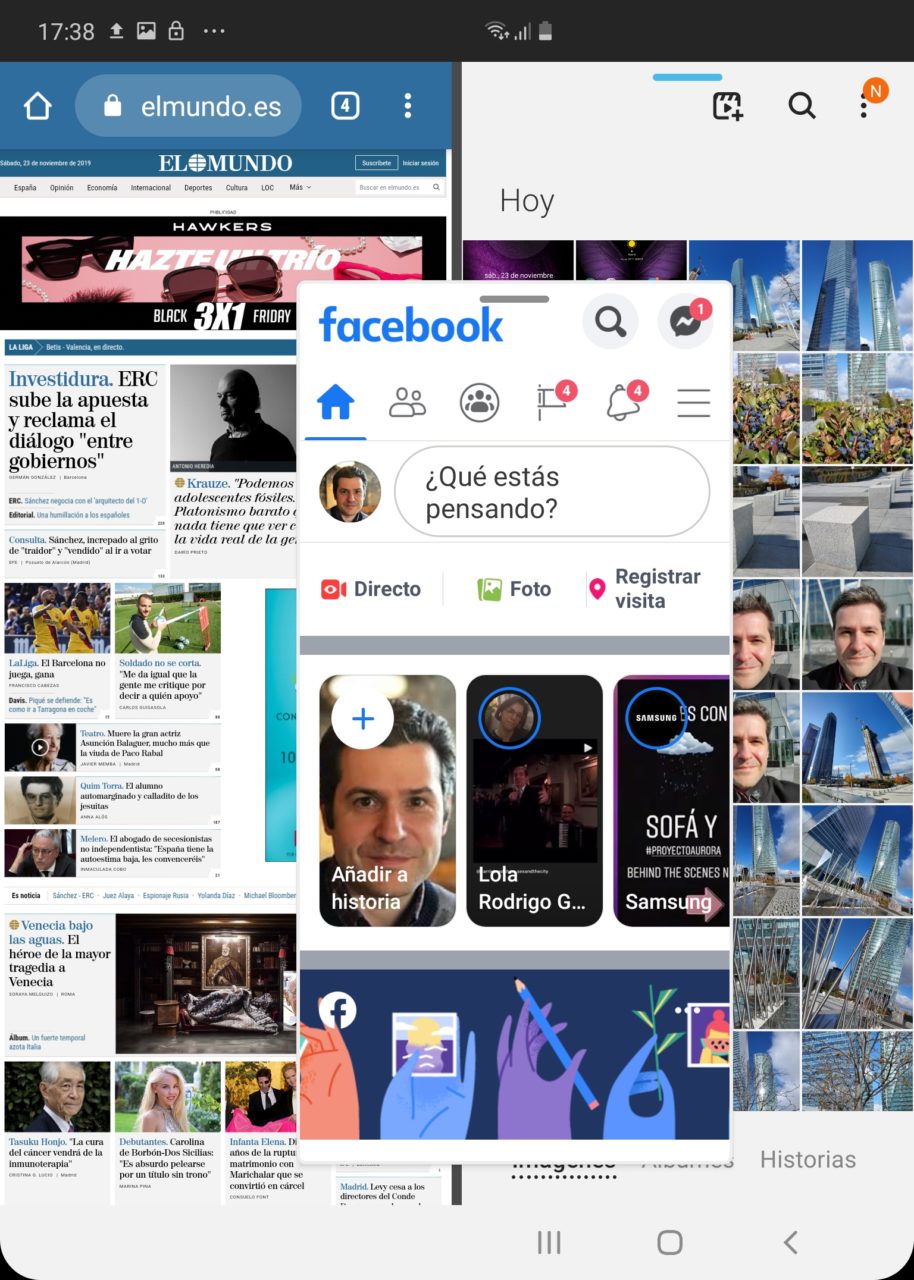This screenshot has height=1280, width=914.
Task: Create a new story in Gallery
Action: tap(727, 106)
